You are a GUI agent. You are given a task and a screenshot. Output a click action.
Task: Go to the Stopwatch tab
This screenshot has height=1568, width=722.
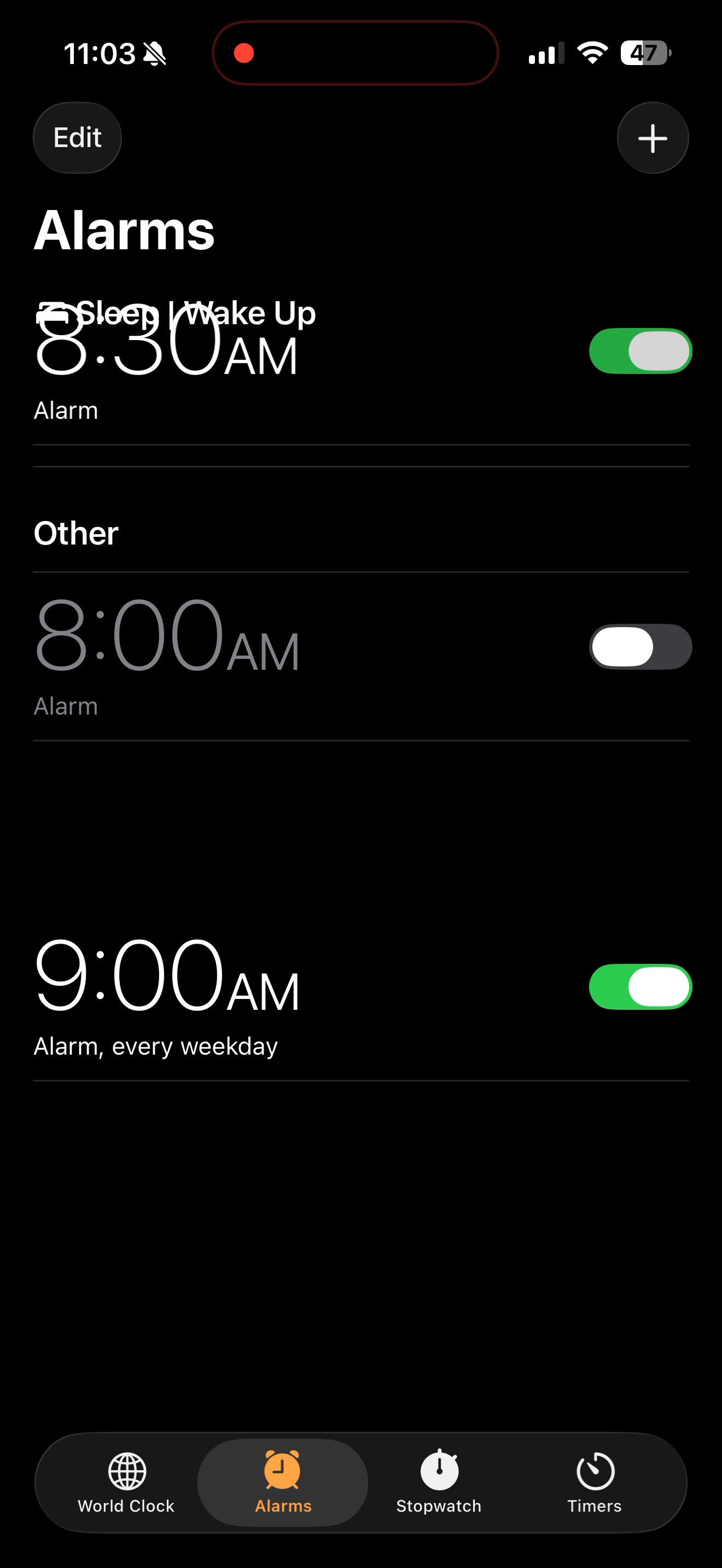pos(439,1483)
